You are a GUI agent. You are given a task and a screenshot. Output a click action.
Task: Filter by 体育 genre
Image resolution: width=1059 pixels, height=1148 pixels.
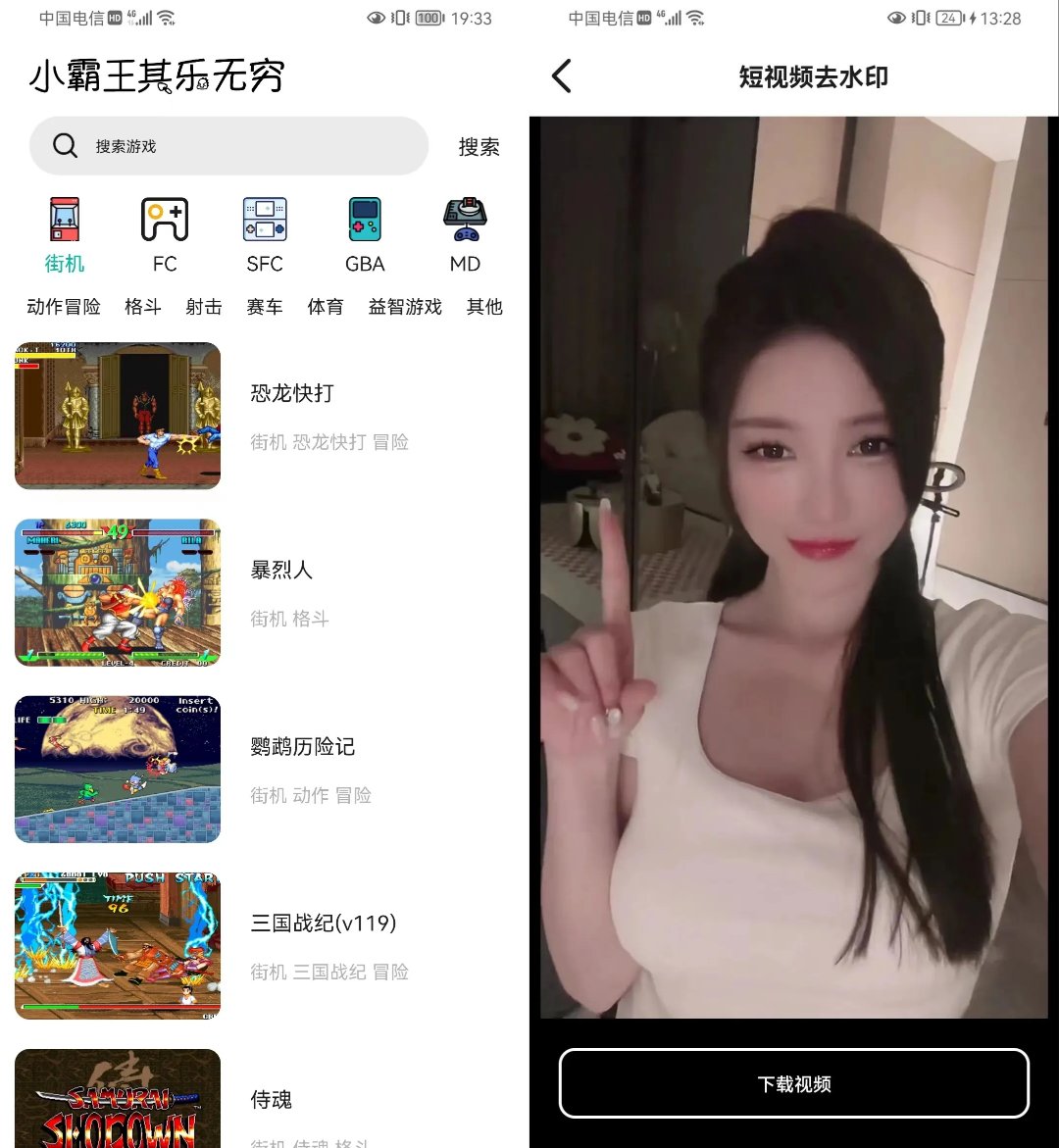coord(326,307)
